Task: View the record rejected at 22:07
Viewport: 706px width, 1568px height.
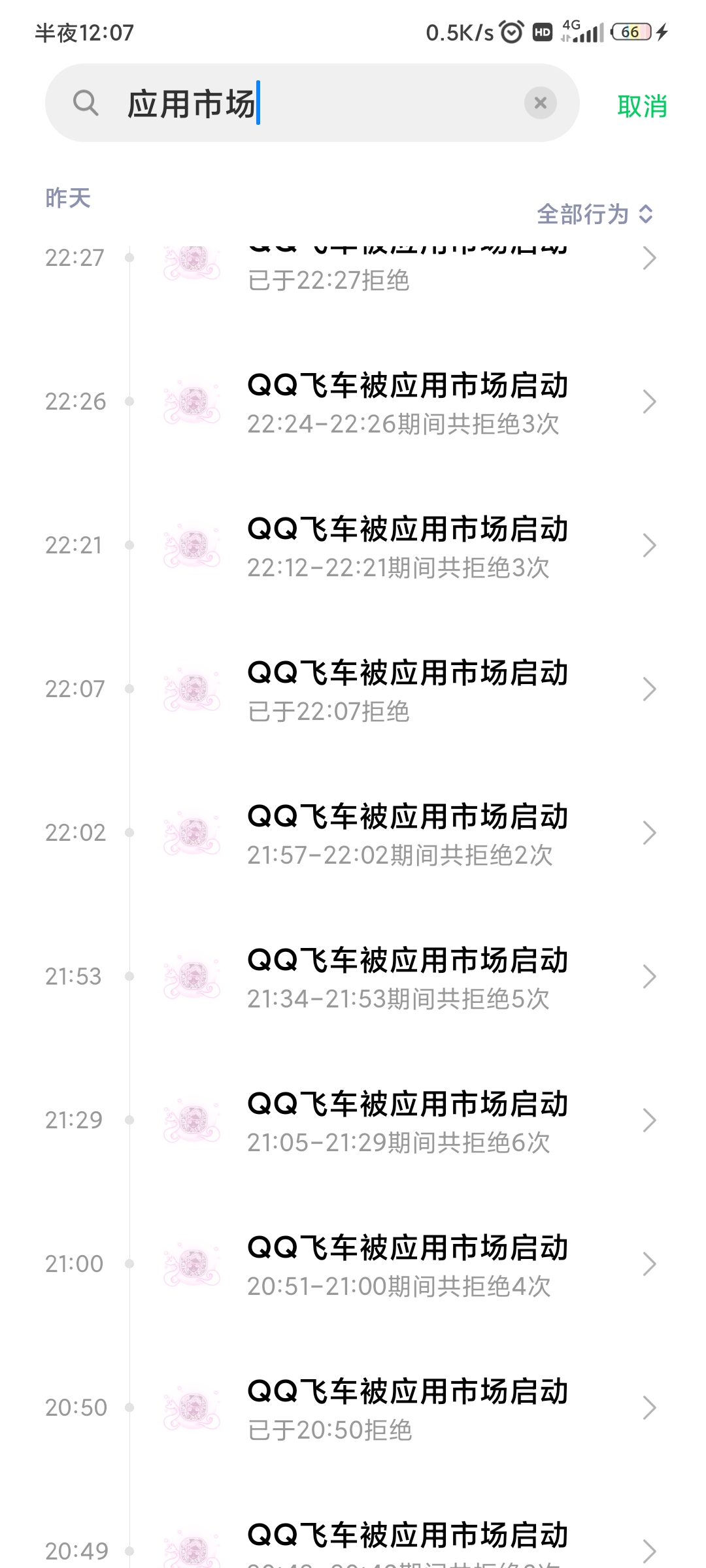Action: 407,690
